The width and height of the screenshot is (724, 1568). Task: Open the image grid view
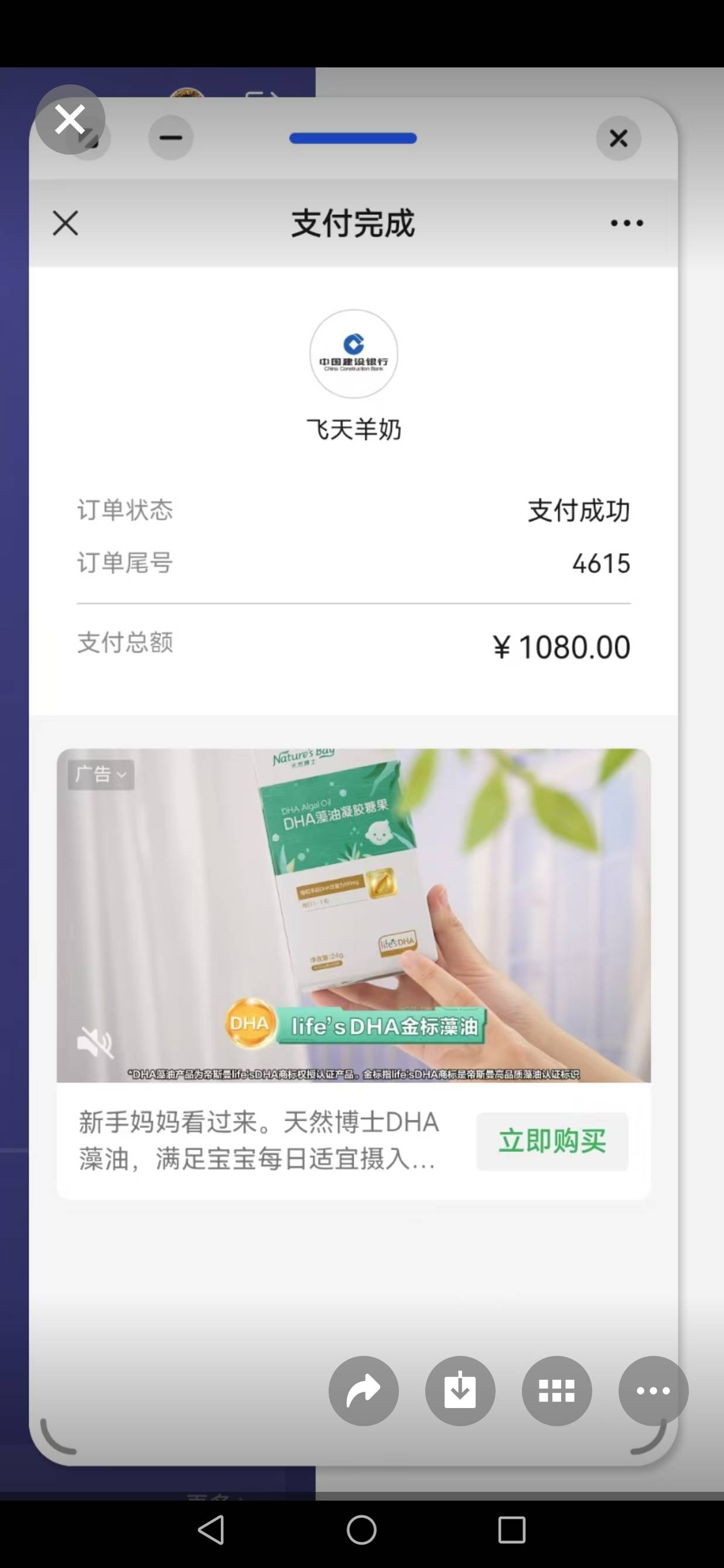pyautogui.click(x=556, y=1390)
